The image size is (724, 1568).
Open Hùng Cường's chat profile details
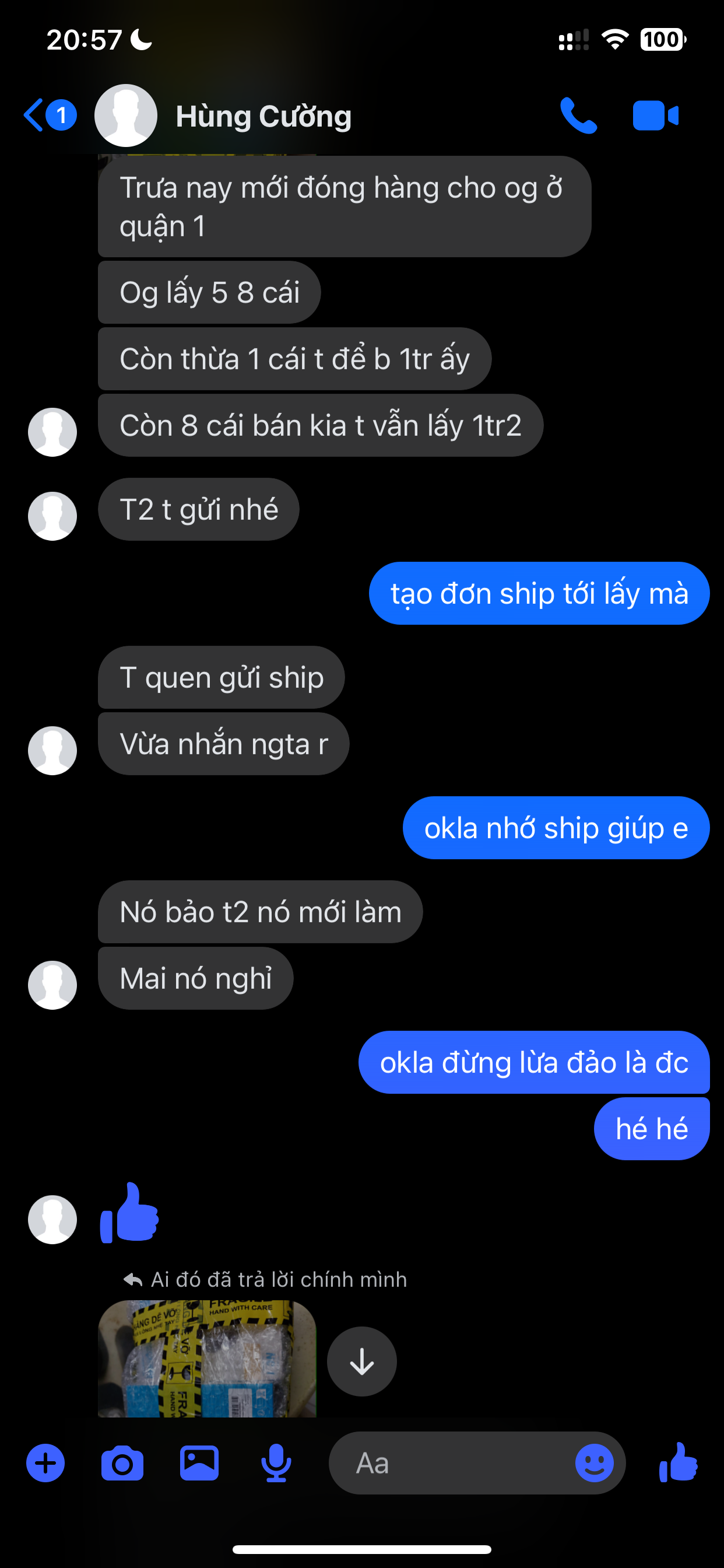click(263, 116)
